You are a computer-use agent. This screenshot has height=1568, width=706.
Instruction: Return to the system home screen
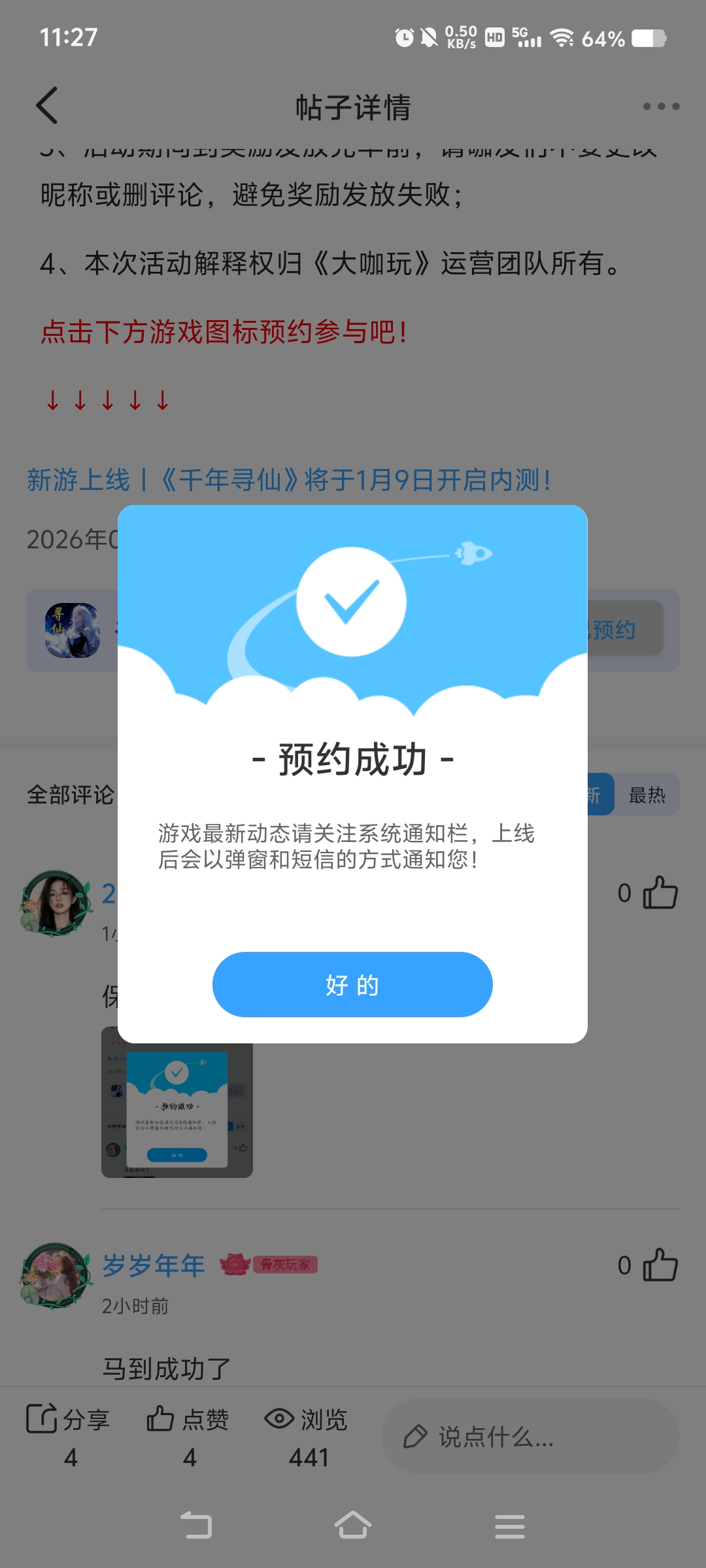(353, 1526)
